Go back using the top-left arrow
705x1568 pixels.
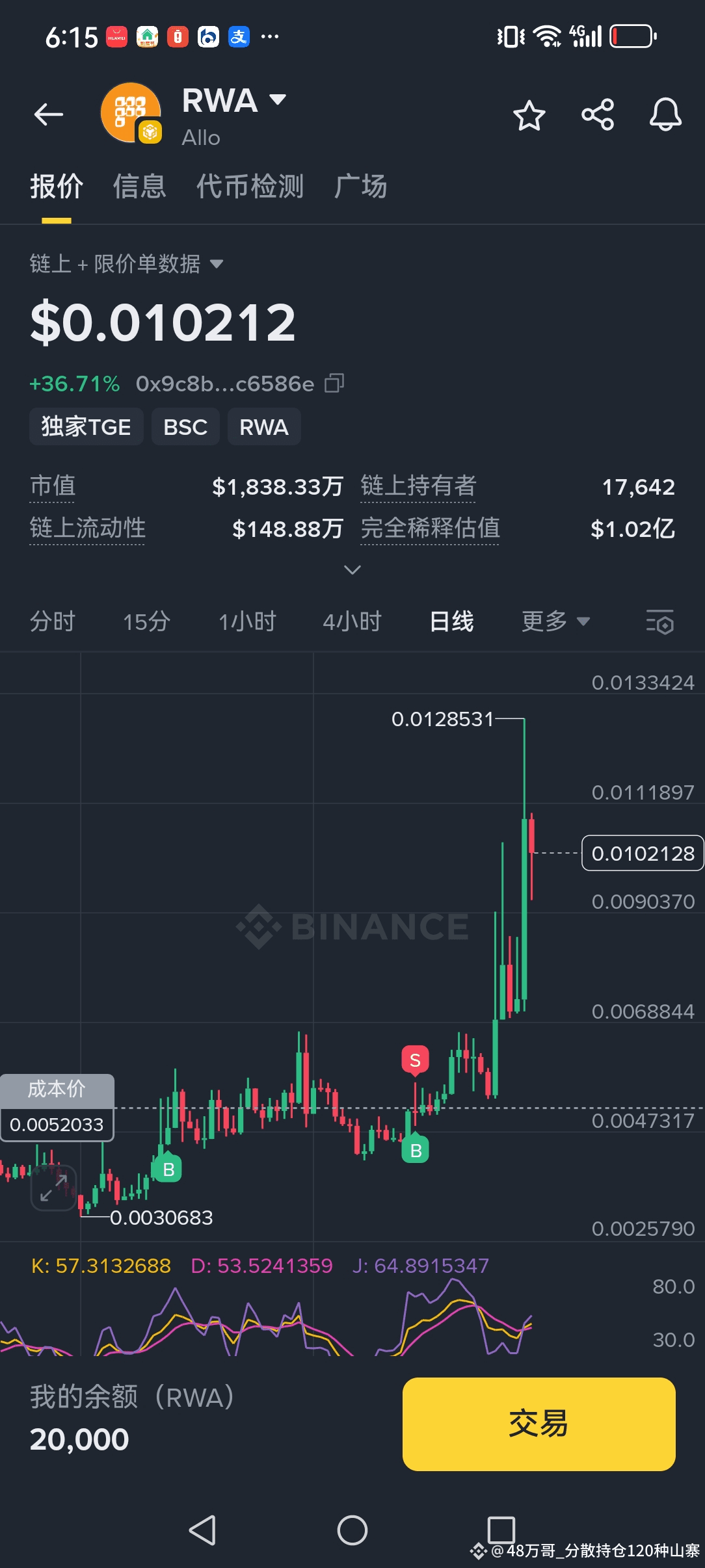pos(49,115)
